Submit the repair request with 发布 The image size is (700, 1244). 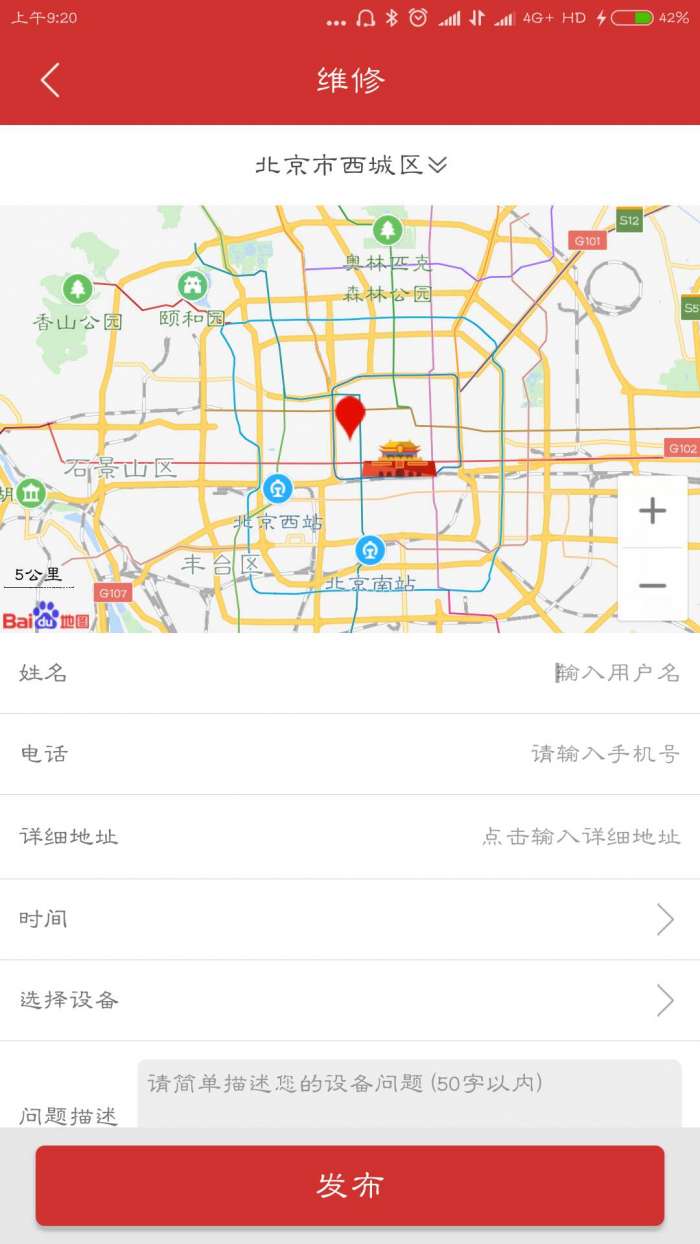pyautogui.click(x=350, y=1186)
